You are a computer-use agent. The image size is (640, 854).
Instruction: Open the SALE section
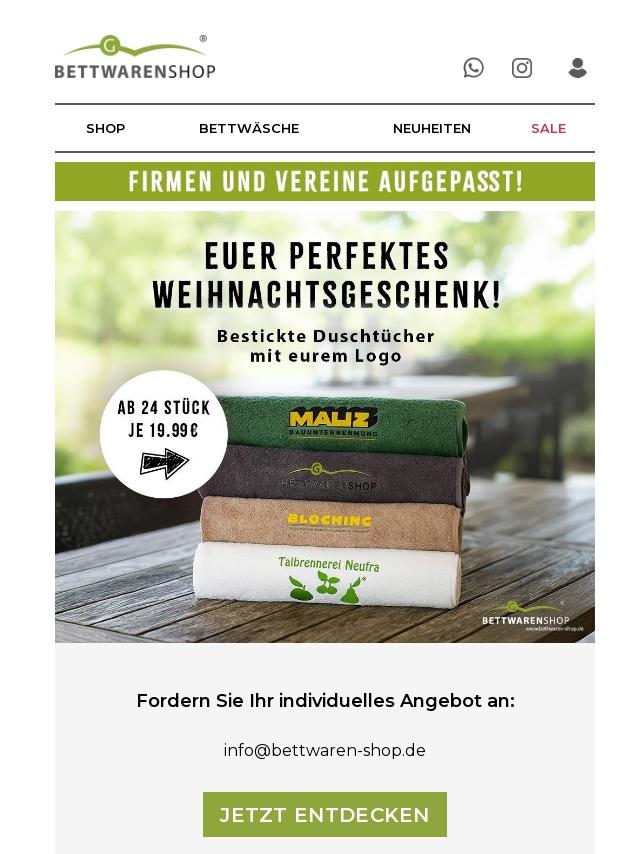click(548, 128)
